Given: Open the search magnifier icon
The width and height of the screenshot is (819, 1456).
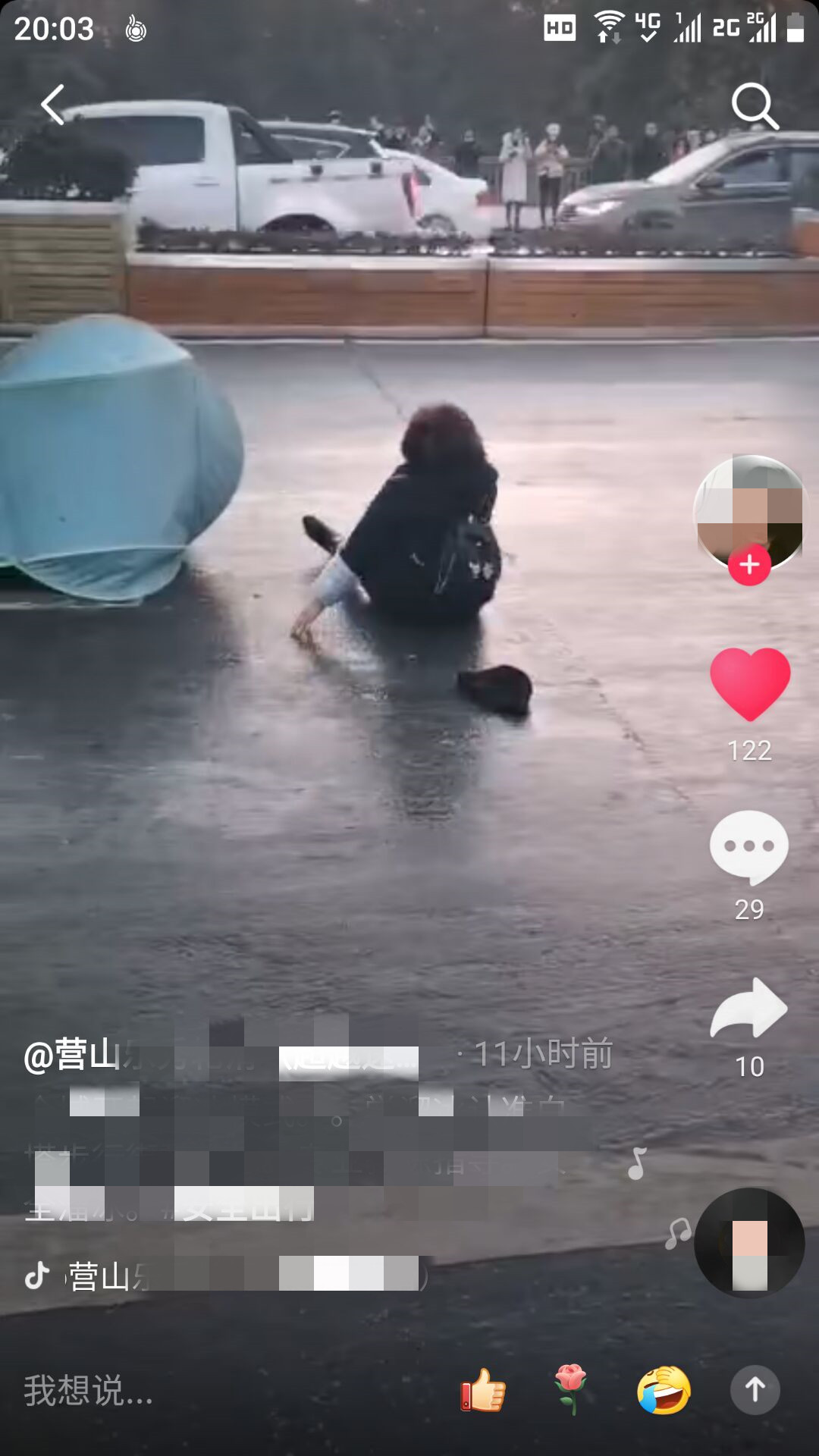Looking at the screenshot, I should point(754,105).
